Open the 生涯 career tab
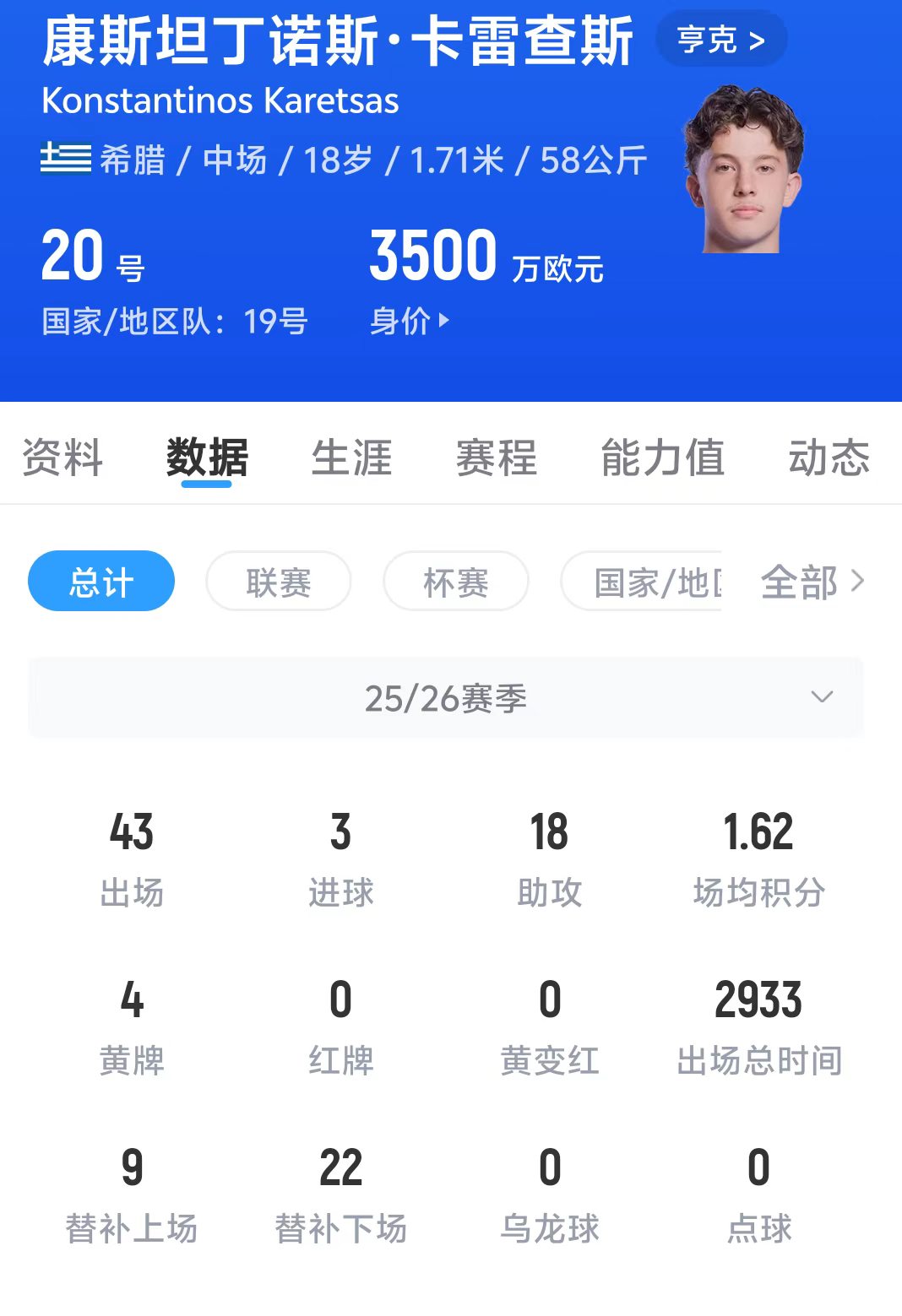 click(x=351, y=458)
